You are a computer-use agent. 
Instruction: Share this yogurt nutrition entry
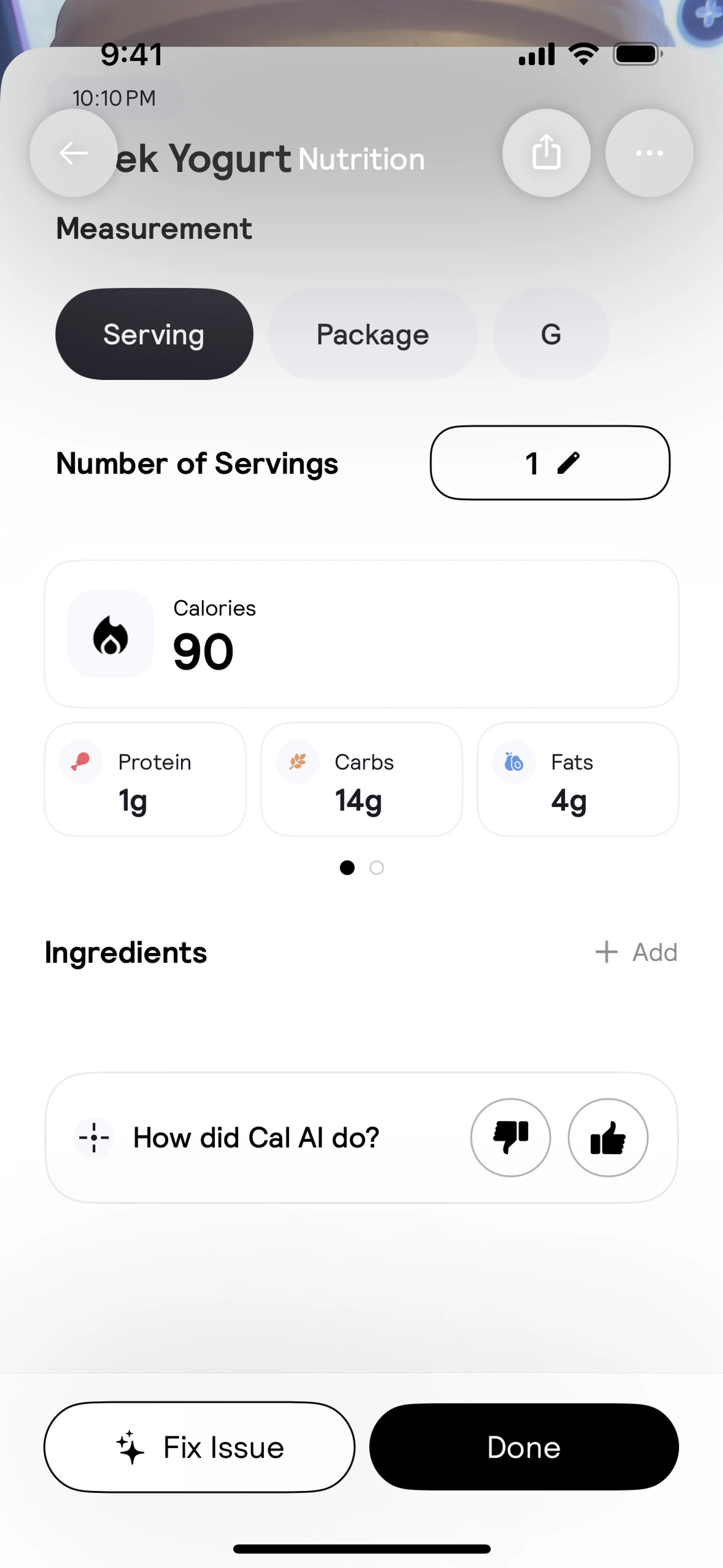(x=546, y=153)
